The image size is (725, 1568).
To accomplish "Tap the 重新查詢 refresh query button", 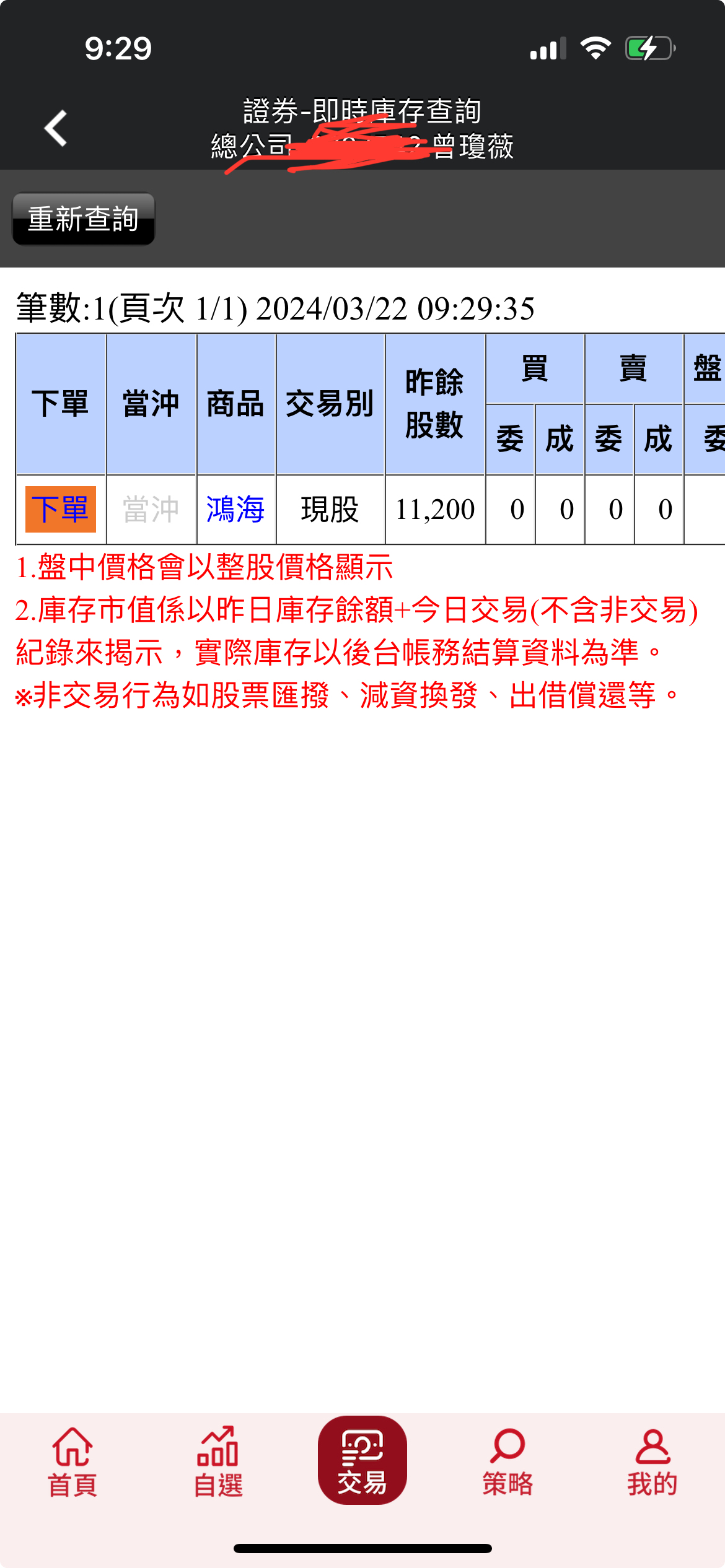I will pyautogui.click(x=84, y=219).
